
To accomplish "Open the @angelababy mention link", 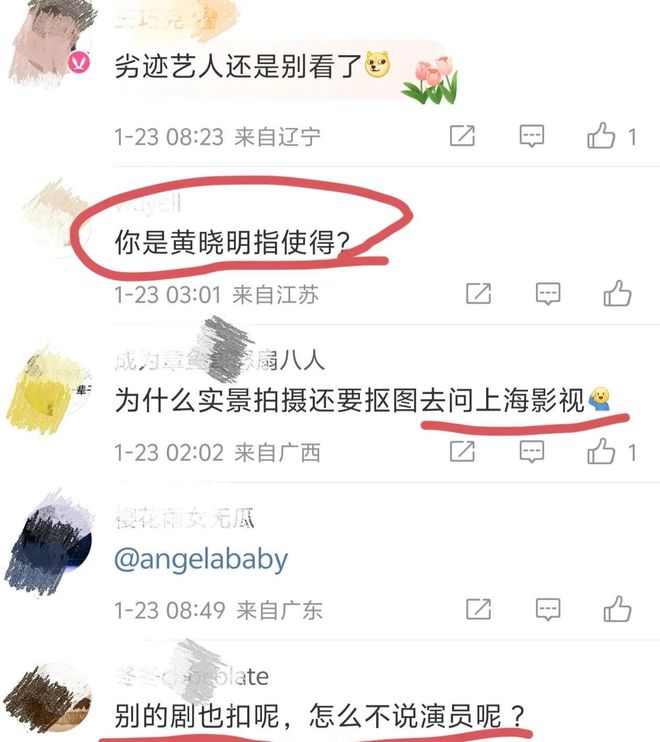I will pos(201,558).
